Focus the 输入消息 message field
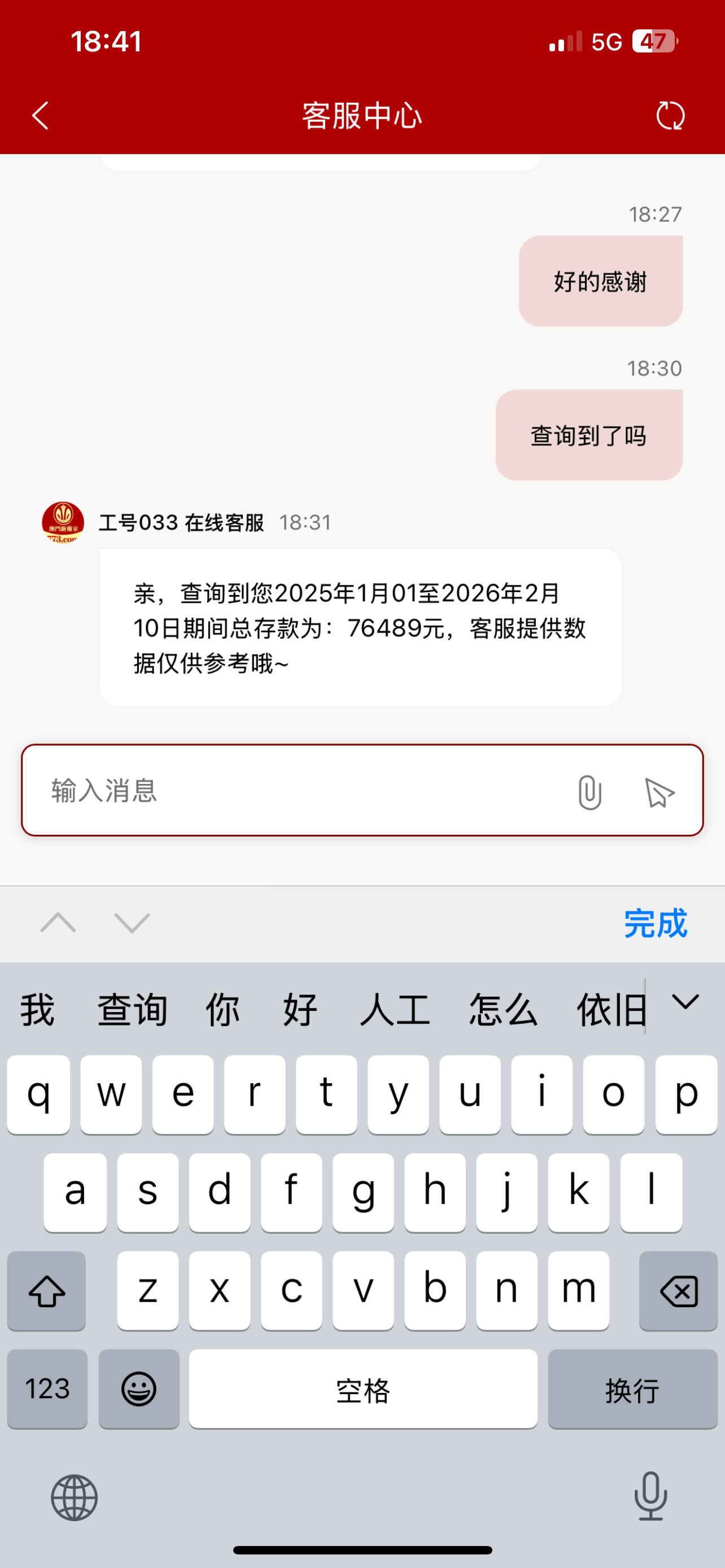This screenshot has height=1568, width=725. pos(292,791)
